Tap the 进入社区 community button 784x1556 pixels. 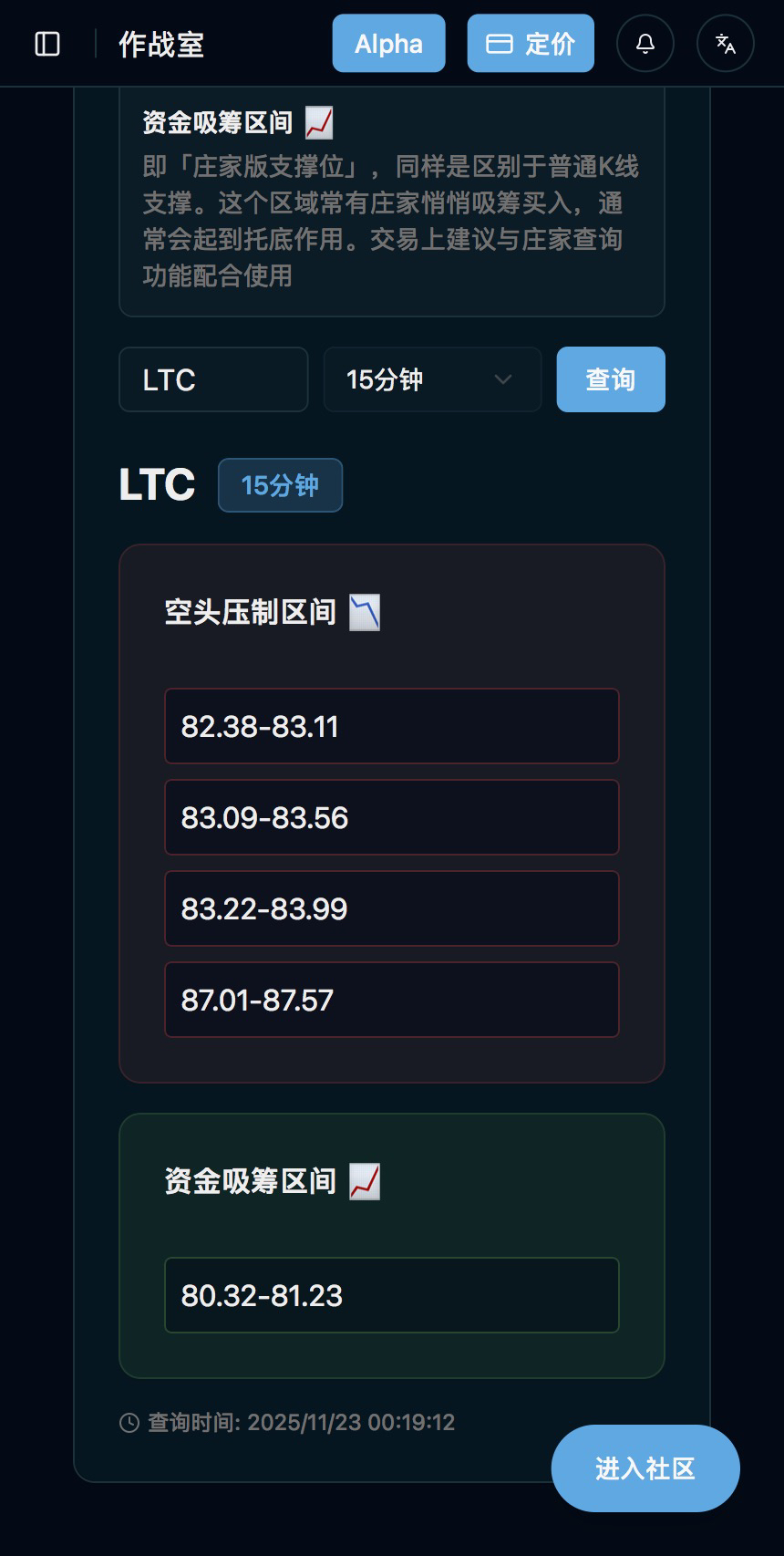tap(645, 1468)
